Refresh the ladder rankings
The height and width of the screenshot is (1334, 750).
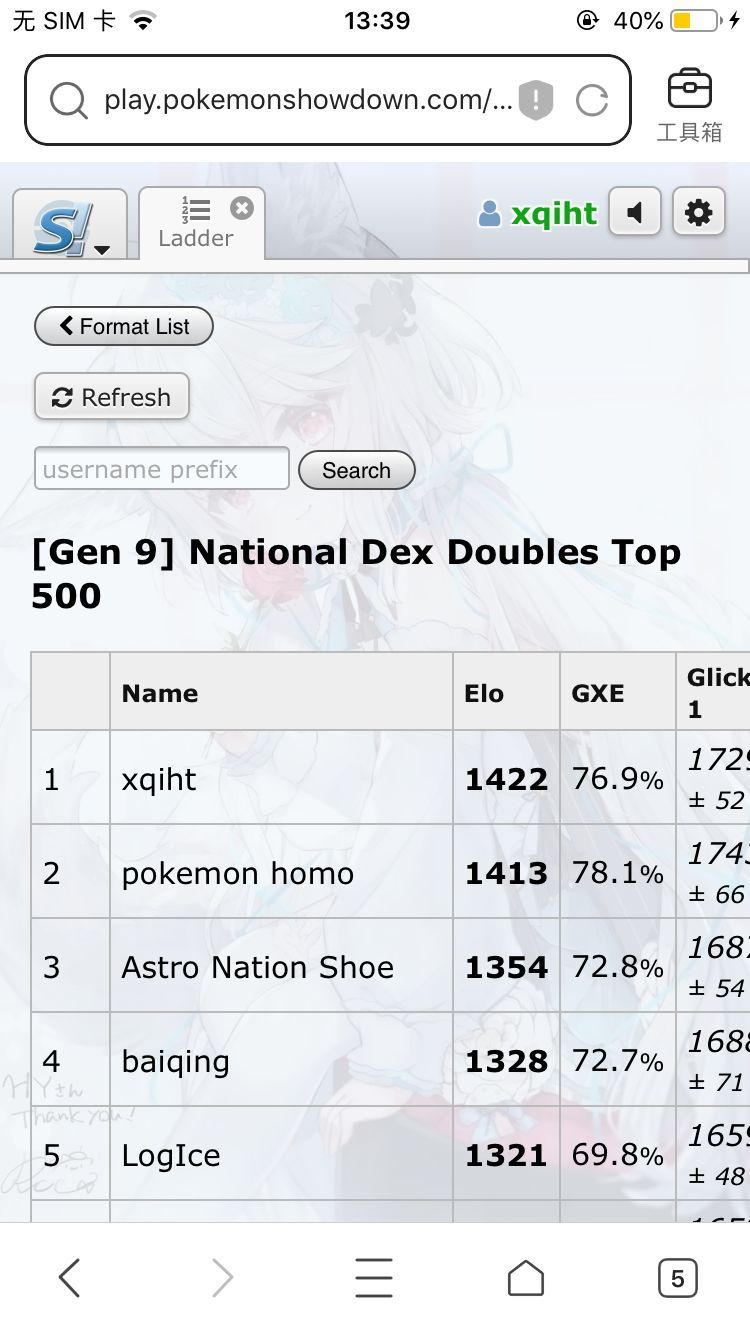(112, 397)
